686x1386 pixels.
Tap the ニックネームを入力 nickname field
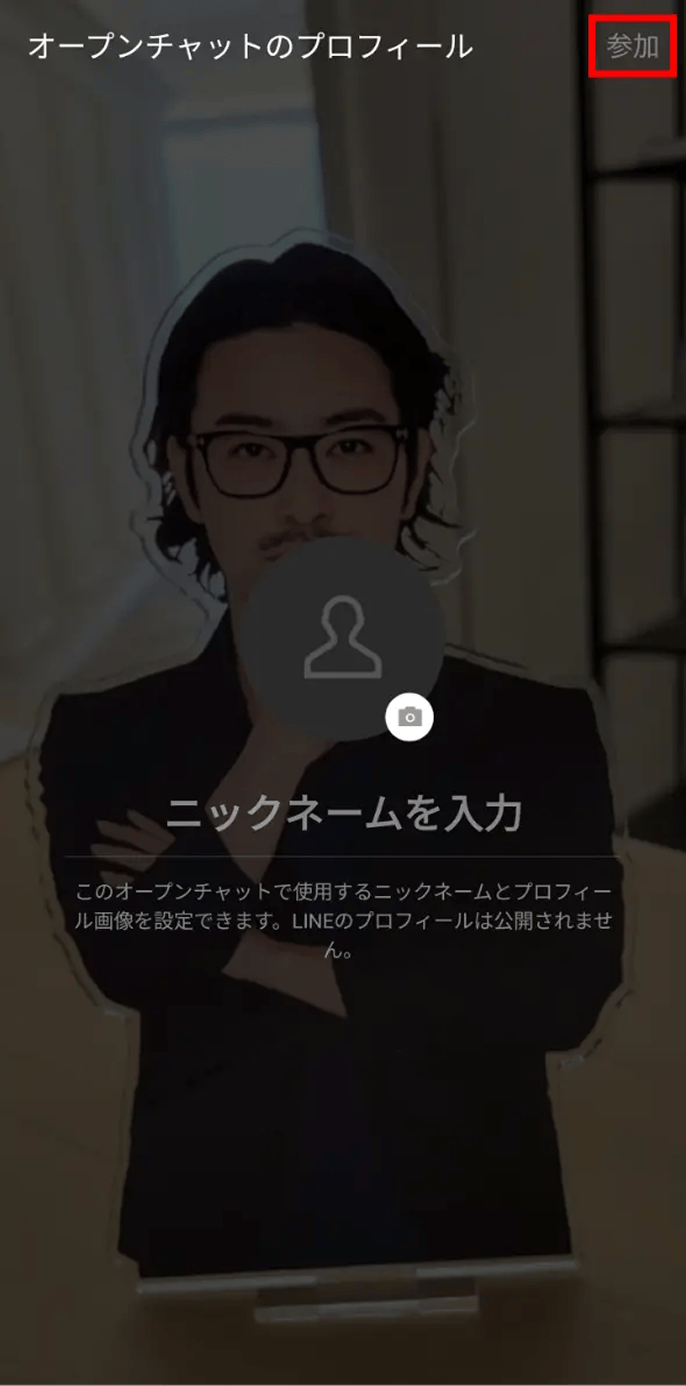tap(343, 815)
